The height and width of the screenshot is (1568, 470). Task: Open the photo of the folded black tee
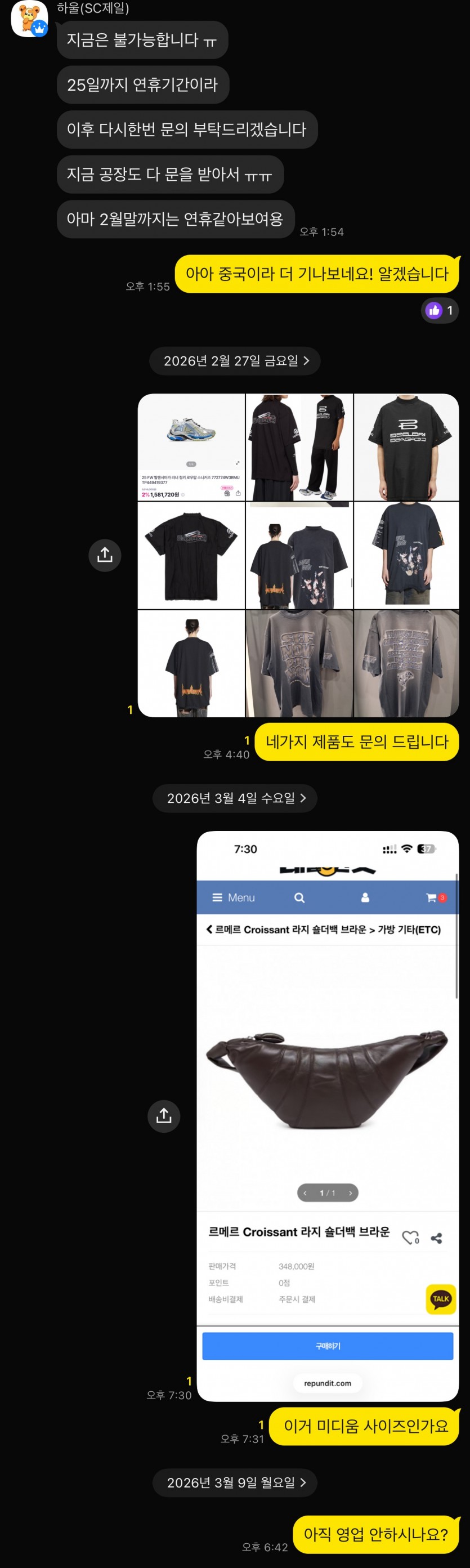191,555
